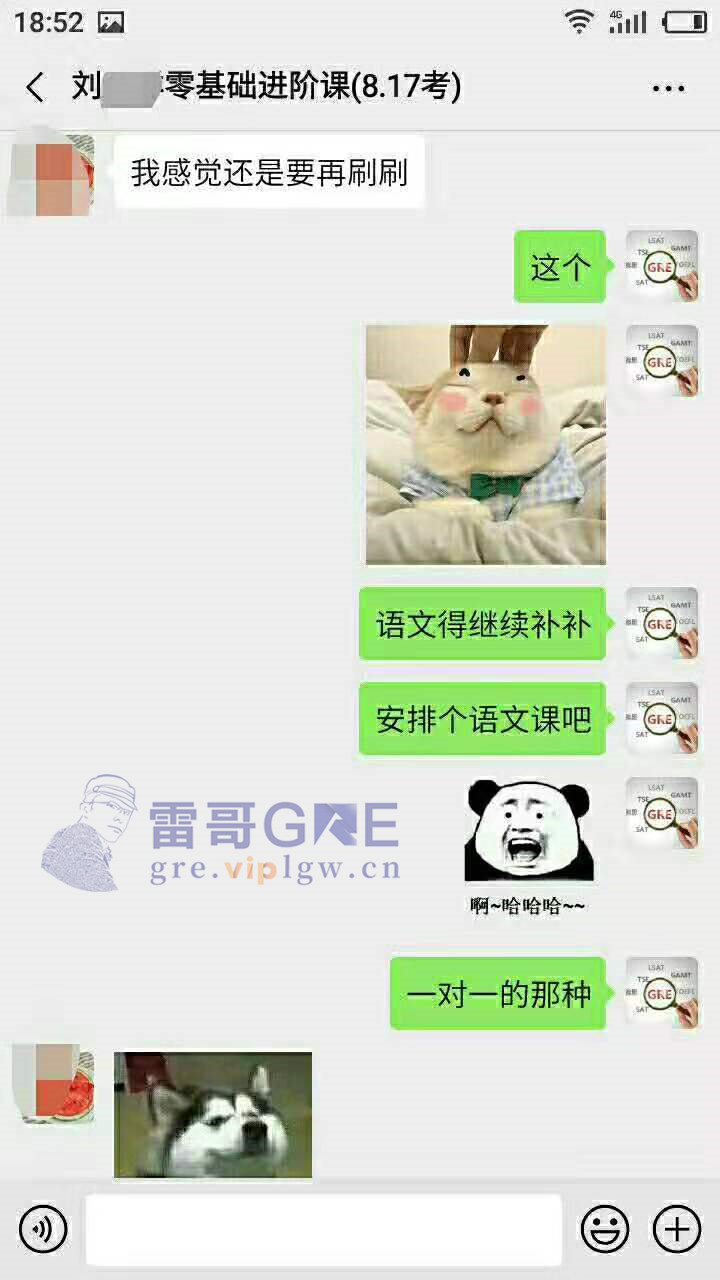Tap the GRE avatar next to 这个
Screen dimensions: 720x1280
tap(661, 266)
